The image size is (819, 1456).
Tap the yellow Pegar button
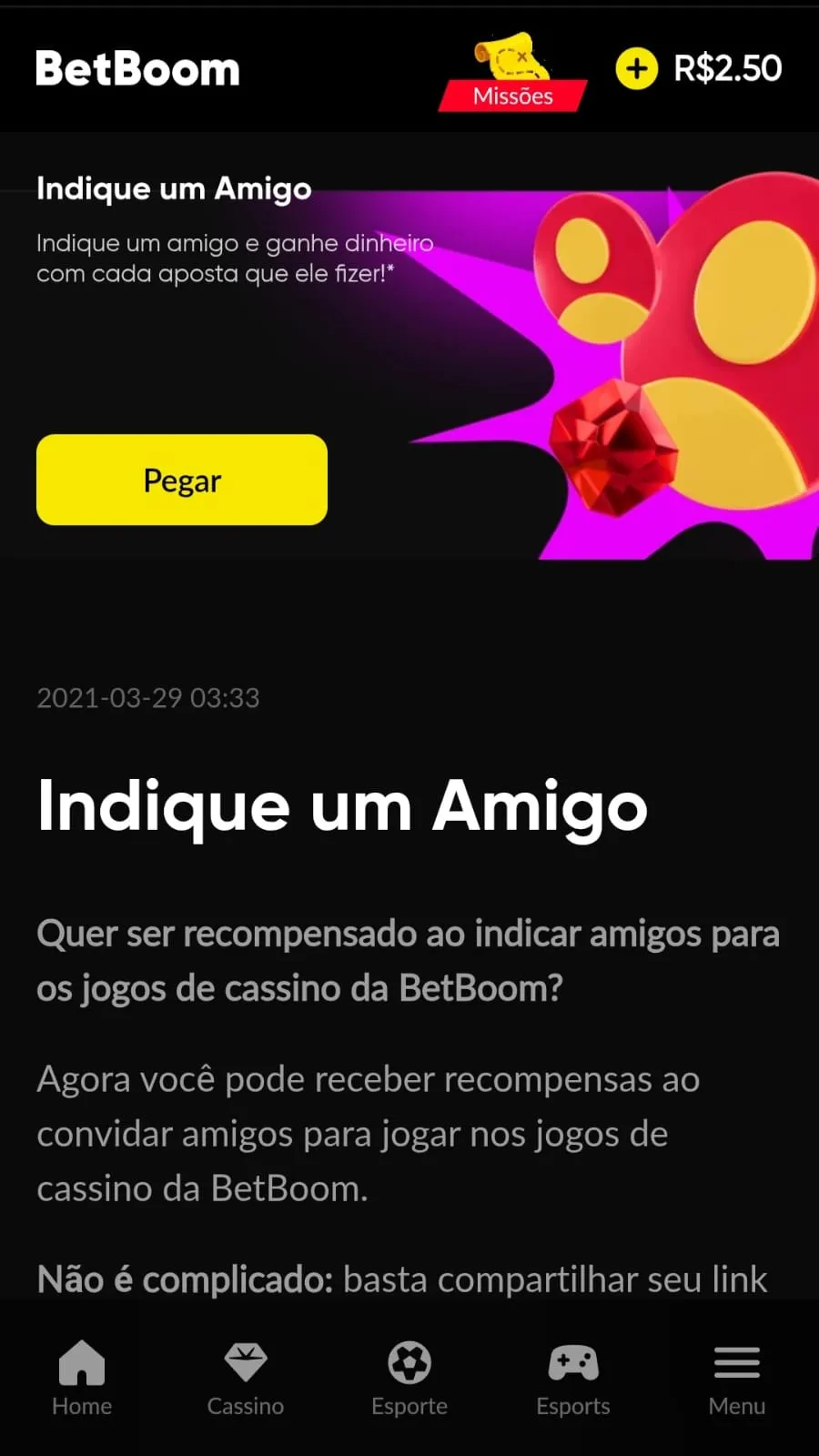[x=182, y=480]
